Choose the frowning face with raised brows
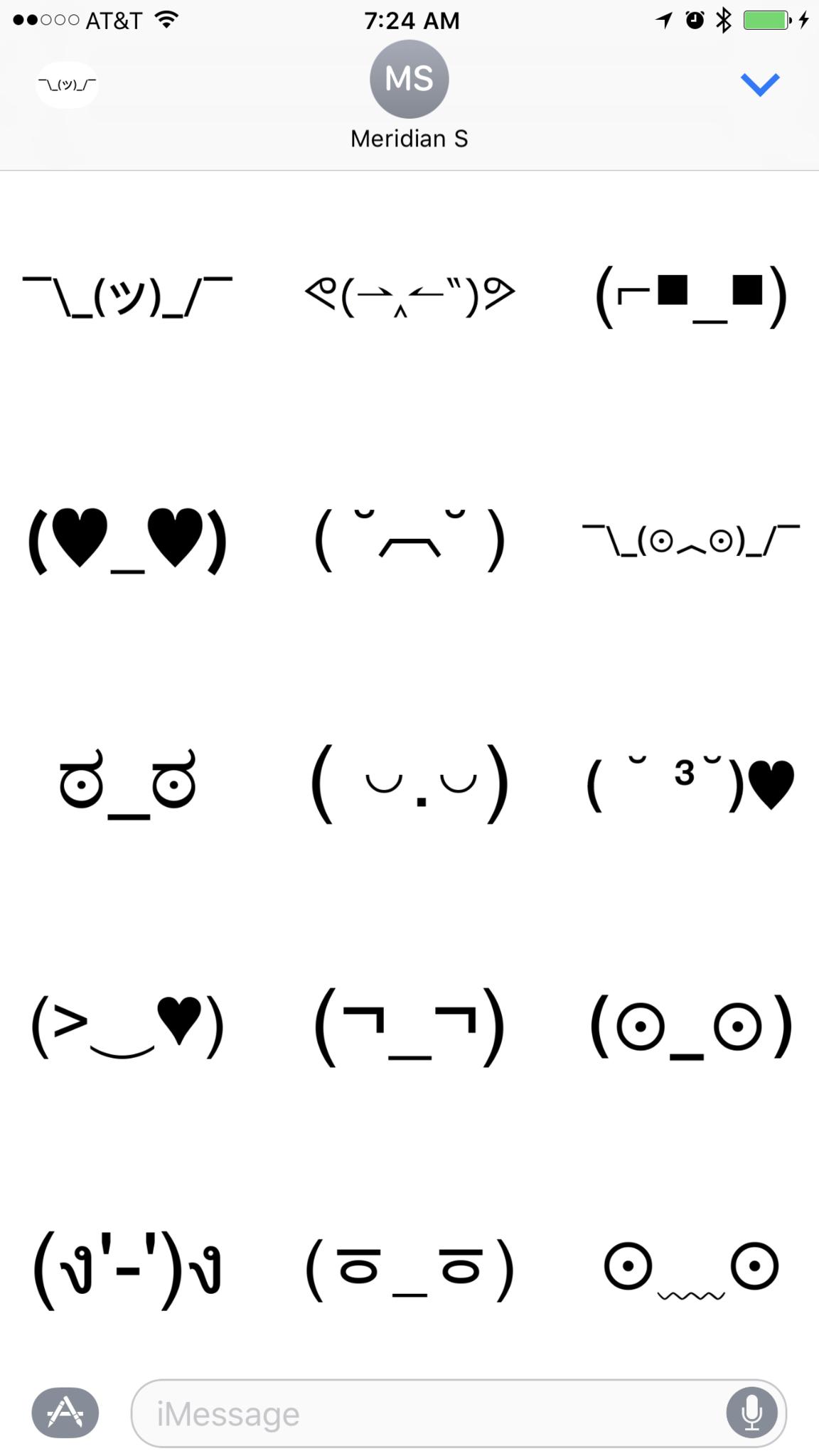The width and height of the screenshot is (819, 1456). click(x=409, y=540)
